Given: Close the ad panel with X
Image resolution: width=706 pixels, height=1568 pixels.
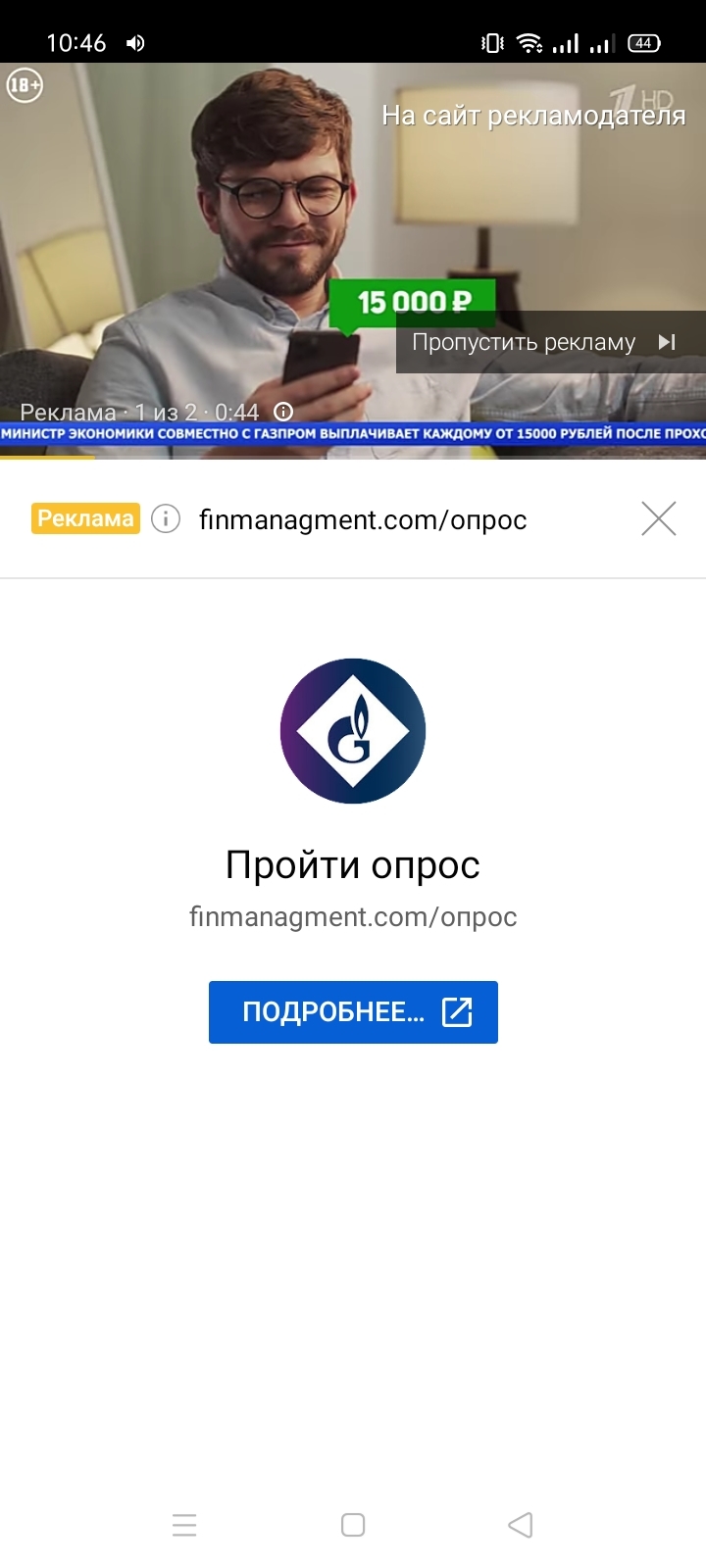Looking at the screenshot, I should pyautogui.click(x=658, y=518).
